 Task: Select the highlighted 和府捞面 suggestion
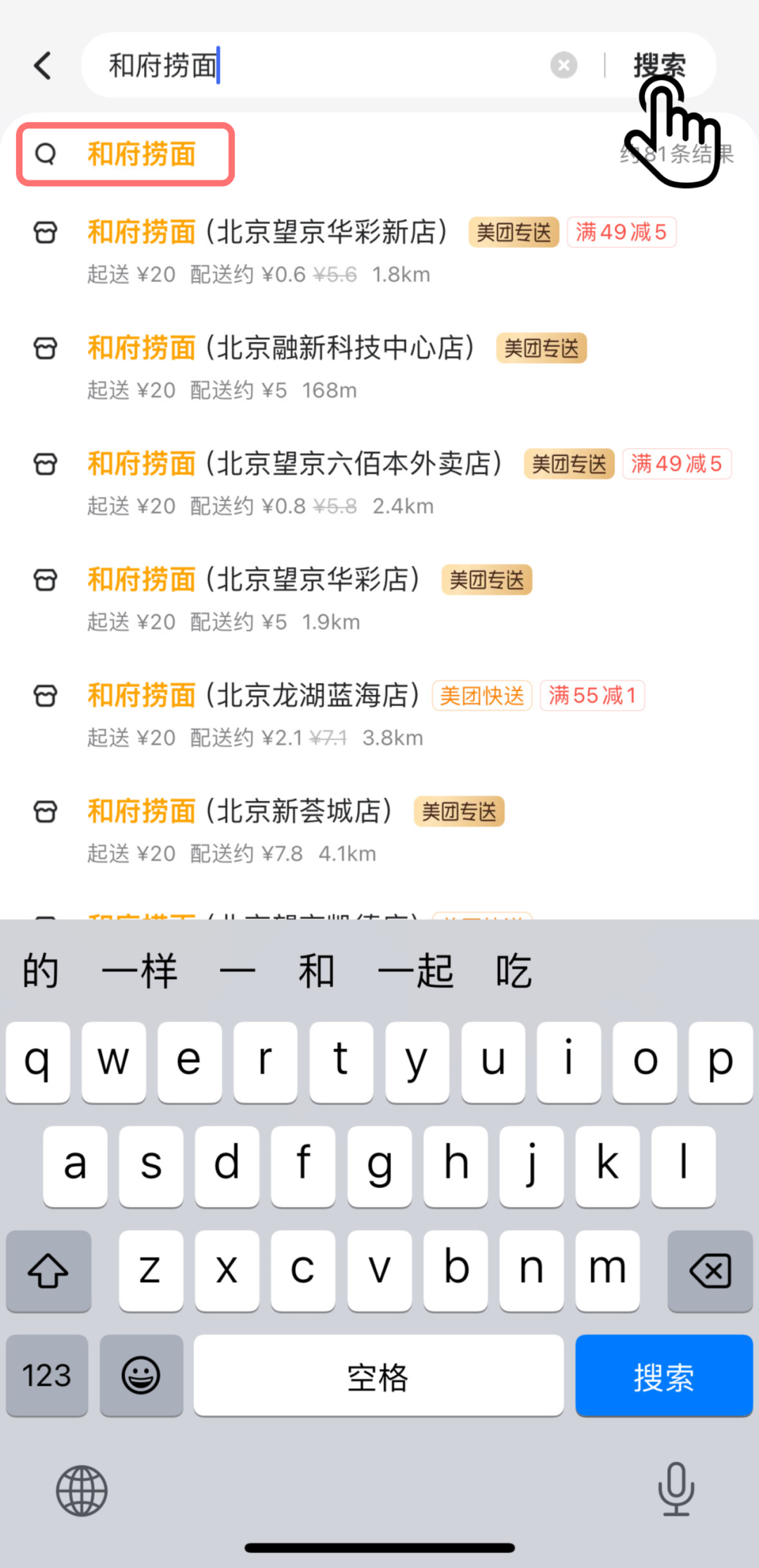pos(125,155)
